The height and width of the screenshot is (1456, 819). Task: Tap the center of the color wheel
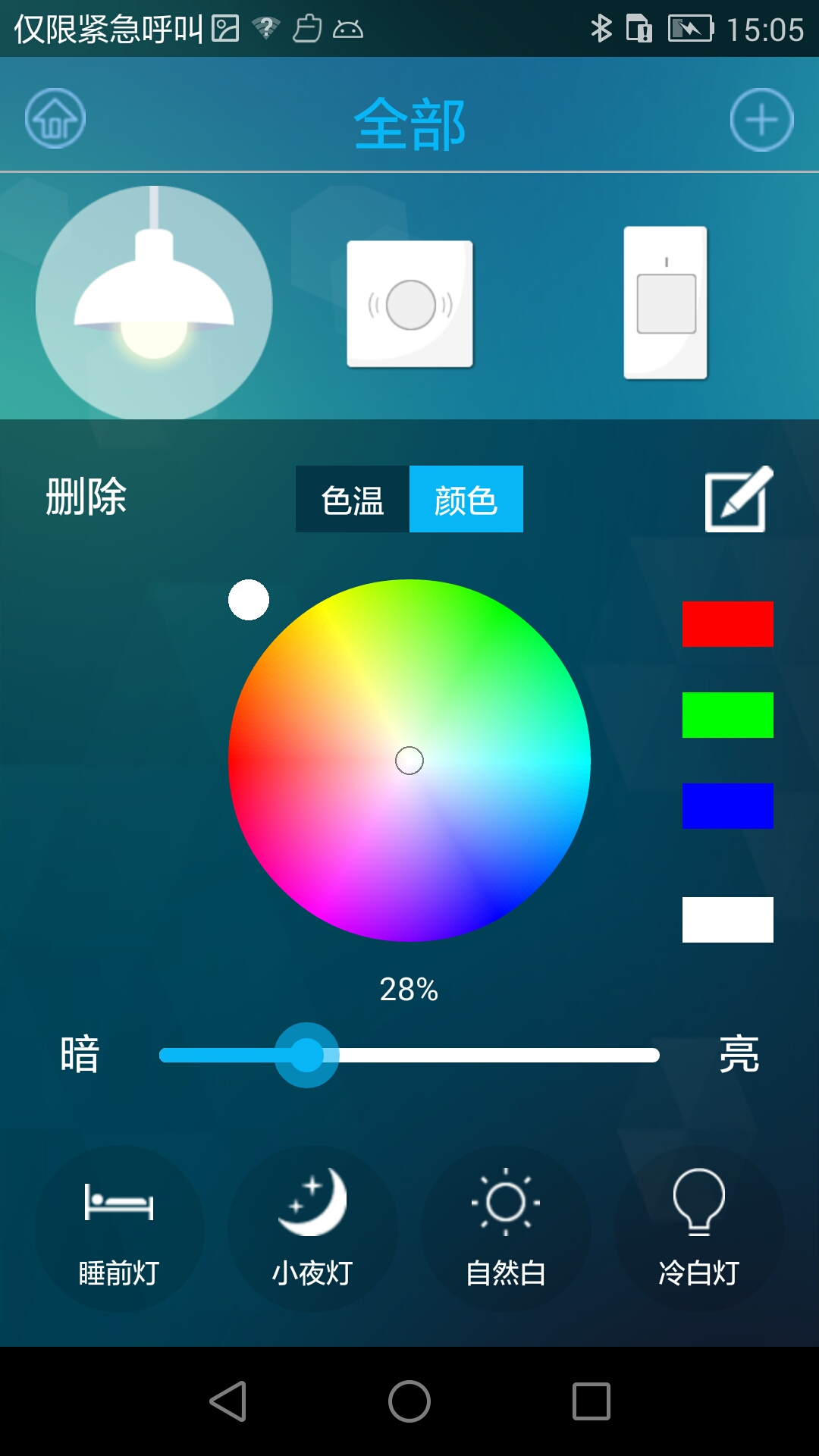pyautogui.click(x=409, y=761)
